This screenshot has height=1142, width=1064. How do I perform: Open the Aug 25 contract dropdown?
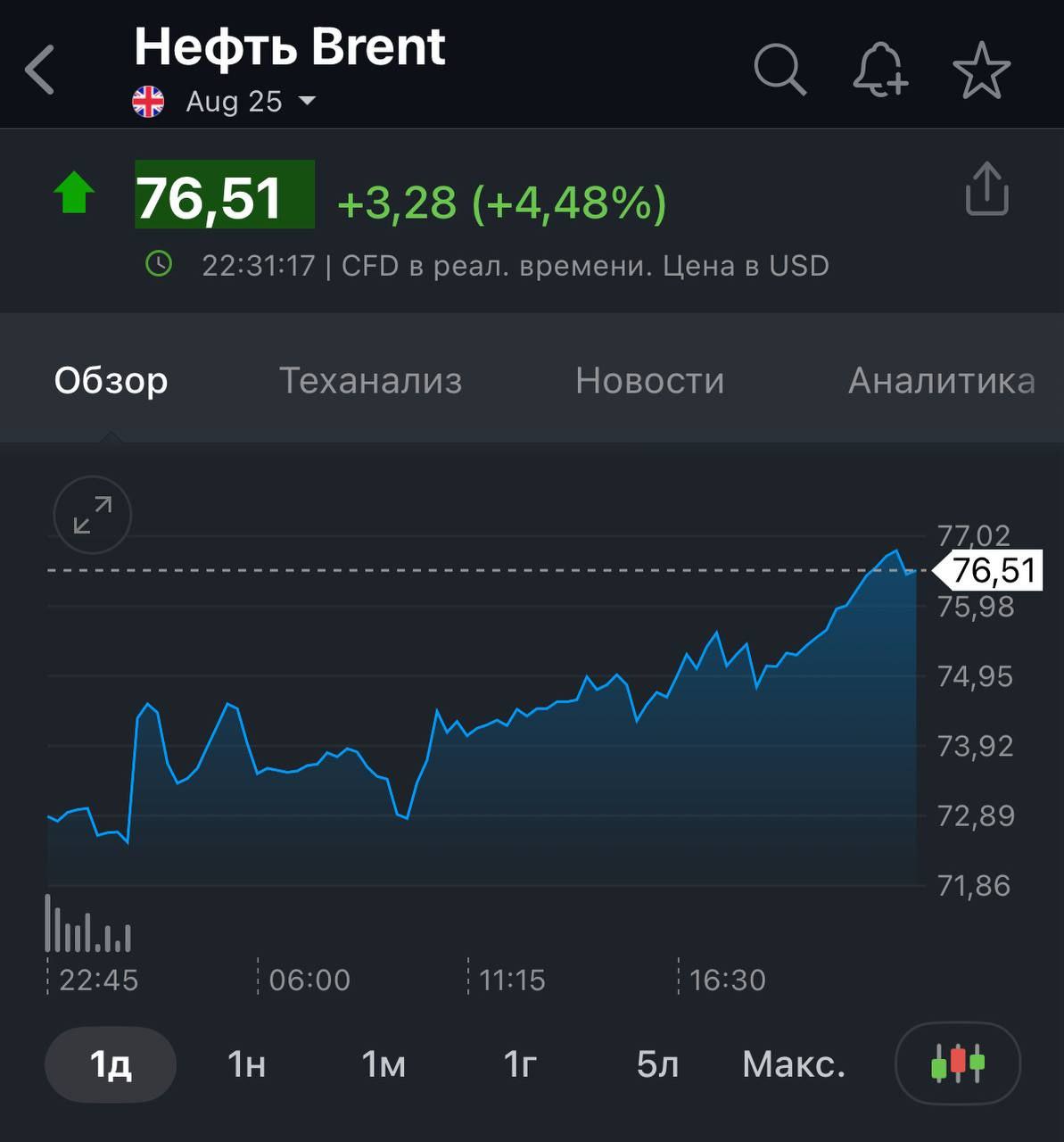tap(250, 102)
